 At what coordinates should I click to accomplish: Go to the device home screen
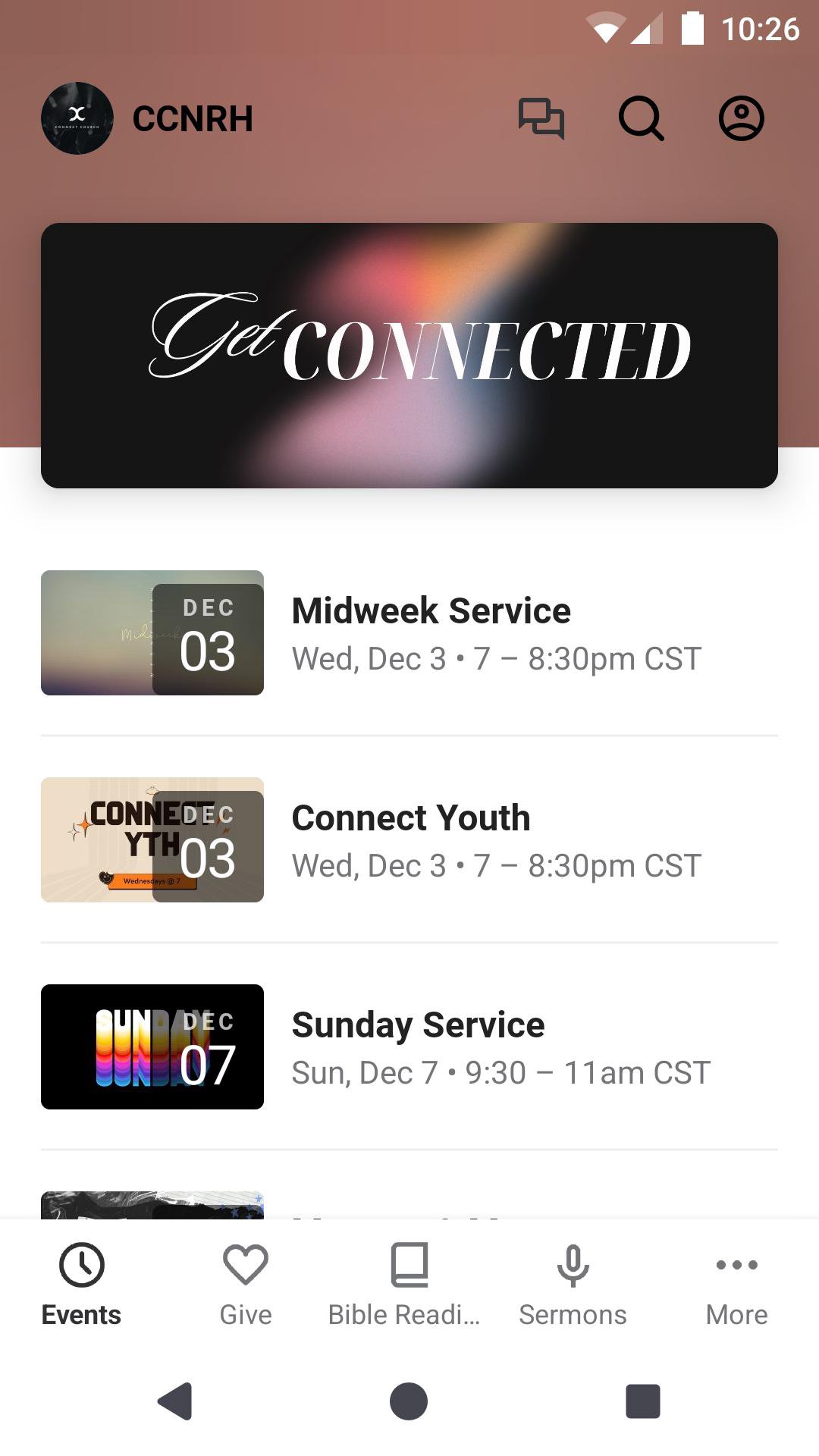tap(409, 1401)
